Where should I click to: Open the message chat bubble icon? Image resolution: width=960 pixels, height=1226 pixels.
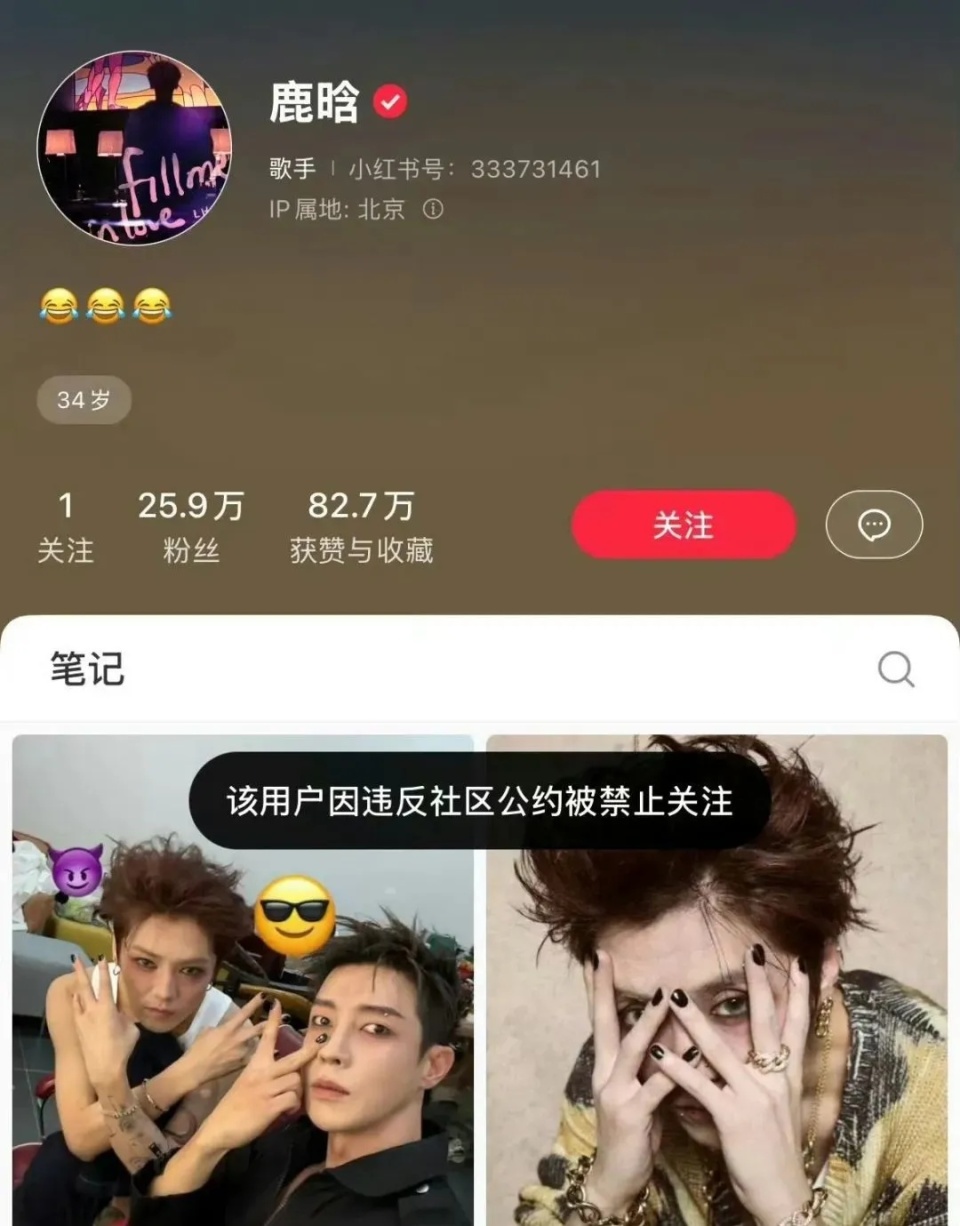tap(873, 524)
